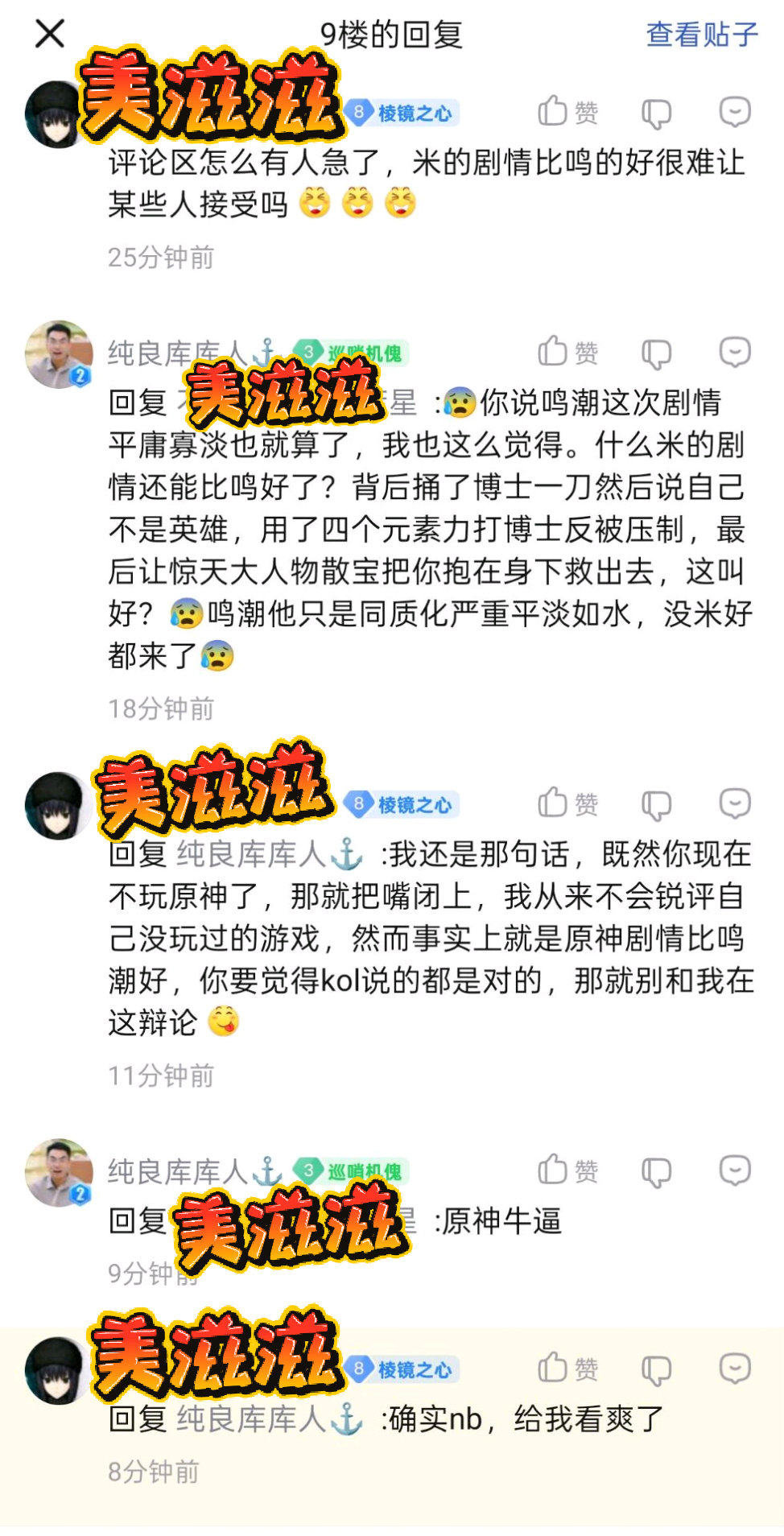This screenshot has height=1536, width=784.
Task: Like the comment posted 25分钟前
Action: point(567,112)
